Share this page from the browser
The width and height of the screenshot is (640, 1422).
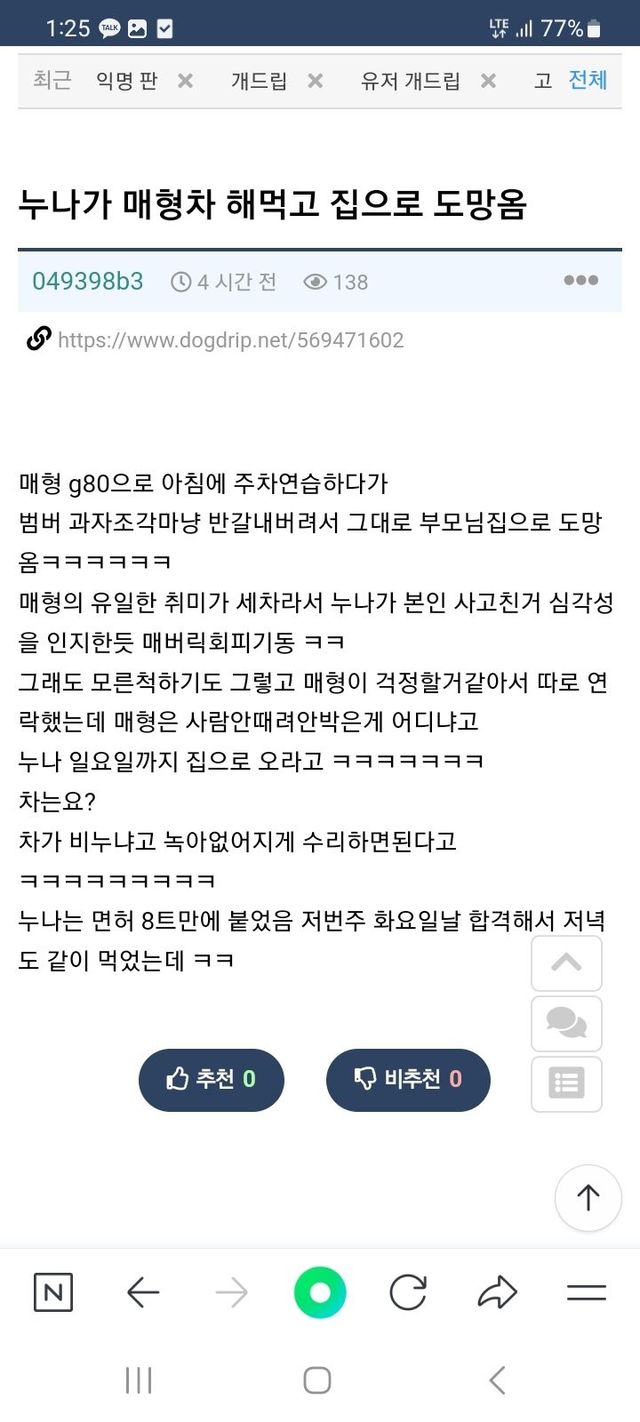tap(497, 1293)
